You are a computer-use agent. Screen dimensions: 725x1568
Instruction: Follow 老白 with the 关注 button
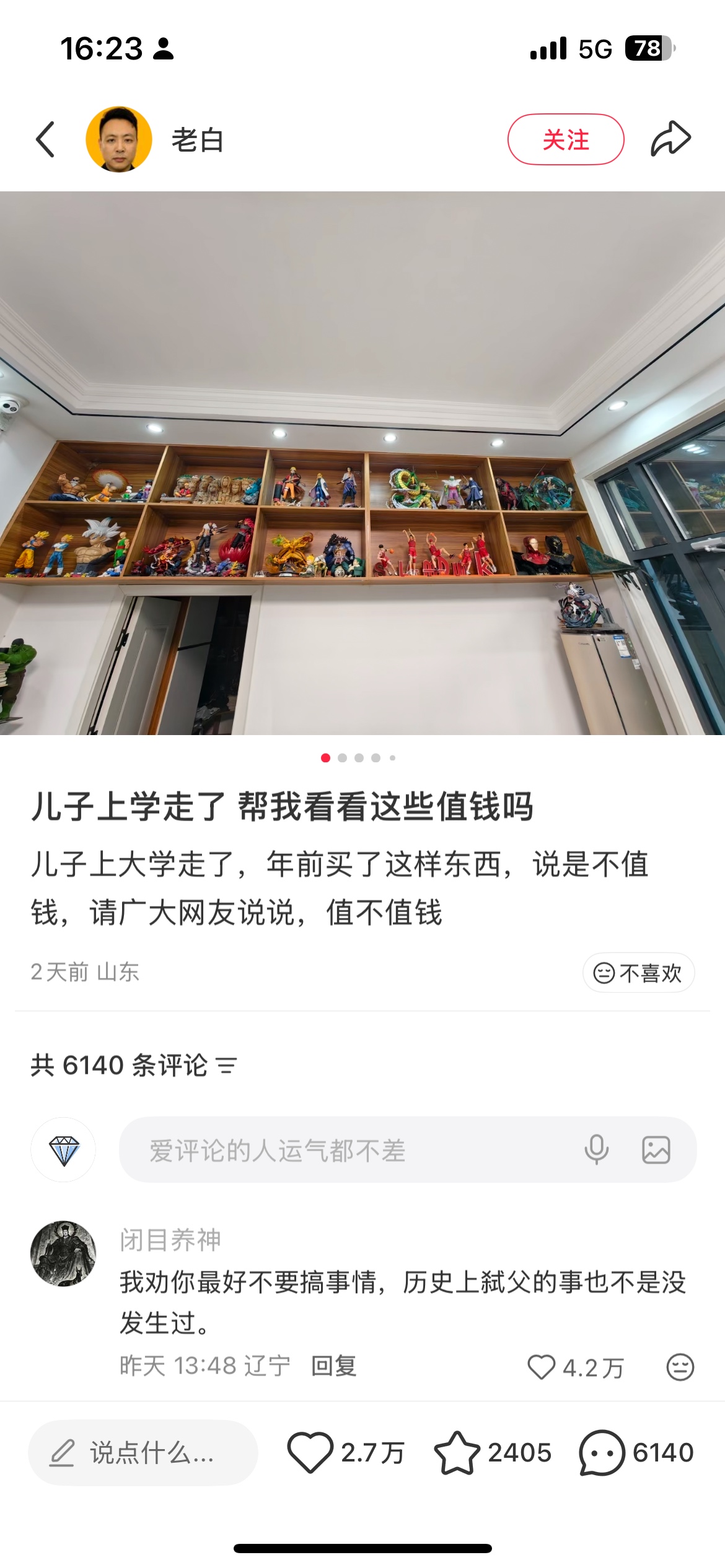(565, 139)
